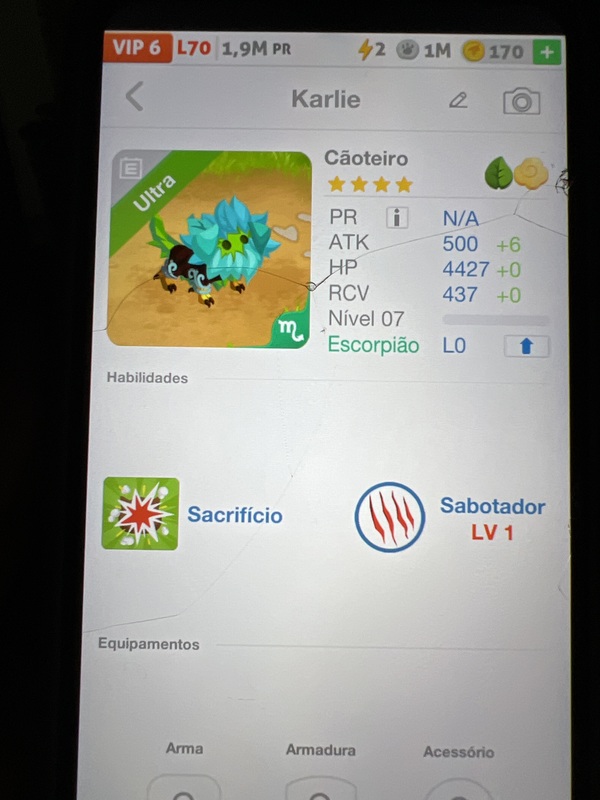
Task: Open the Cãoteiro Ultra creature portrait
Action: click(210, 248)
